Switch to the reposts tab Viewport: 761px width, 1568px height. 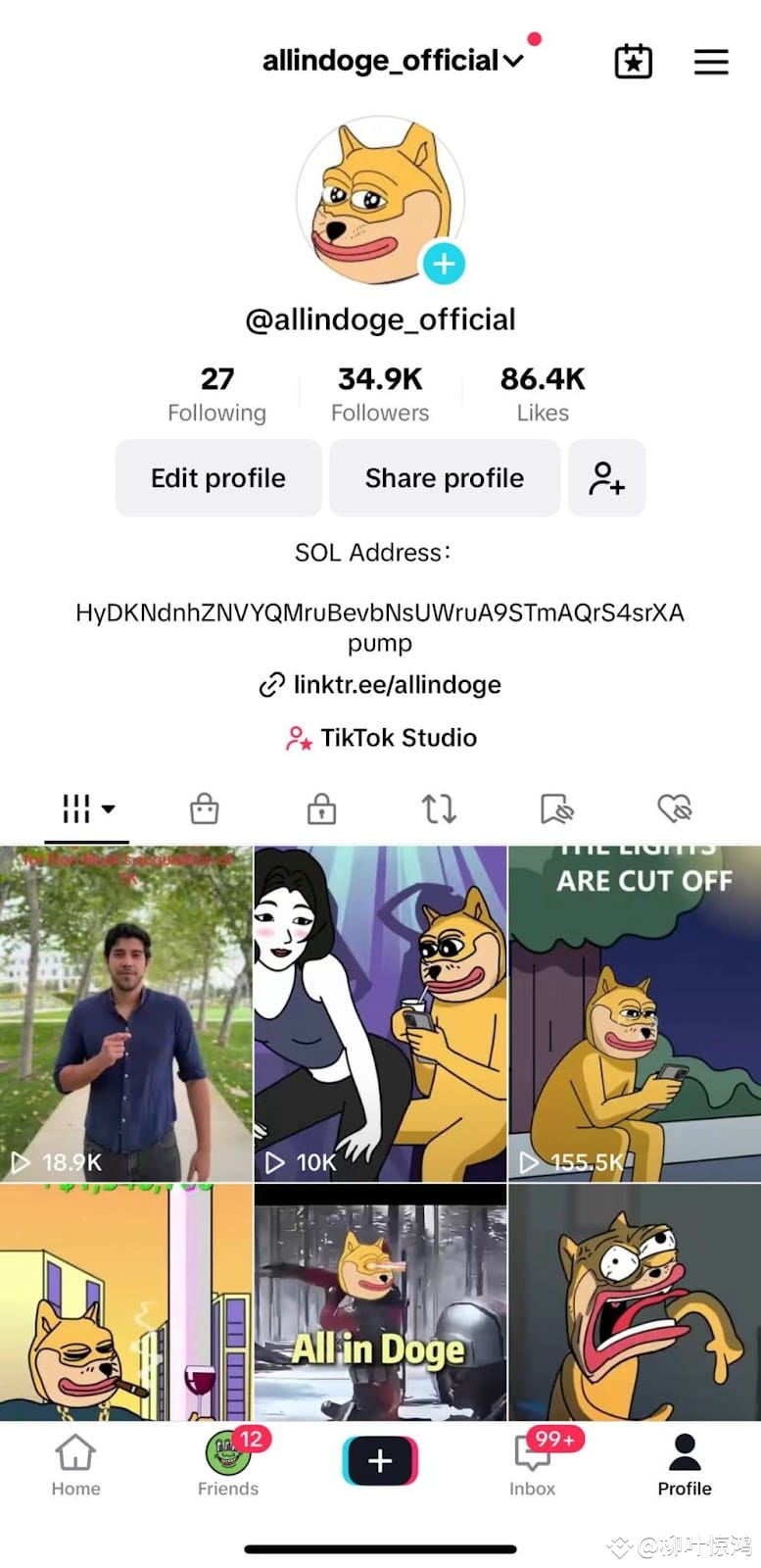439,809
